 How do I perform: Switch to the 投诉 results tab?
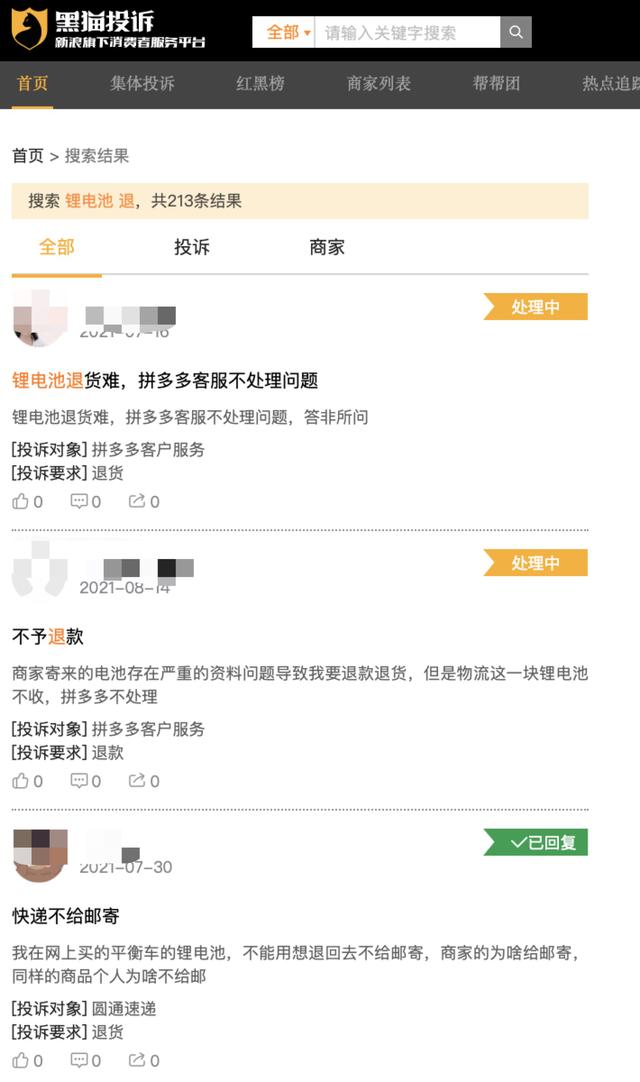[192, 247]
